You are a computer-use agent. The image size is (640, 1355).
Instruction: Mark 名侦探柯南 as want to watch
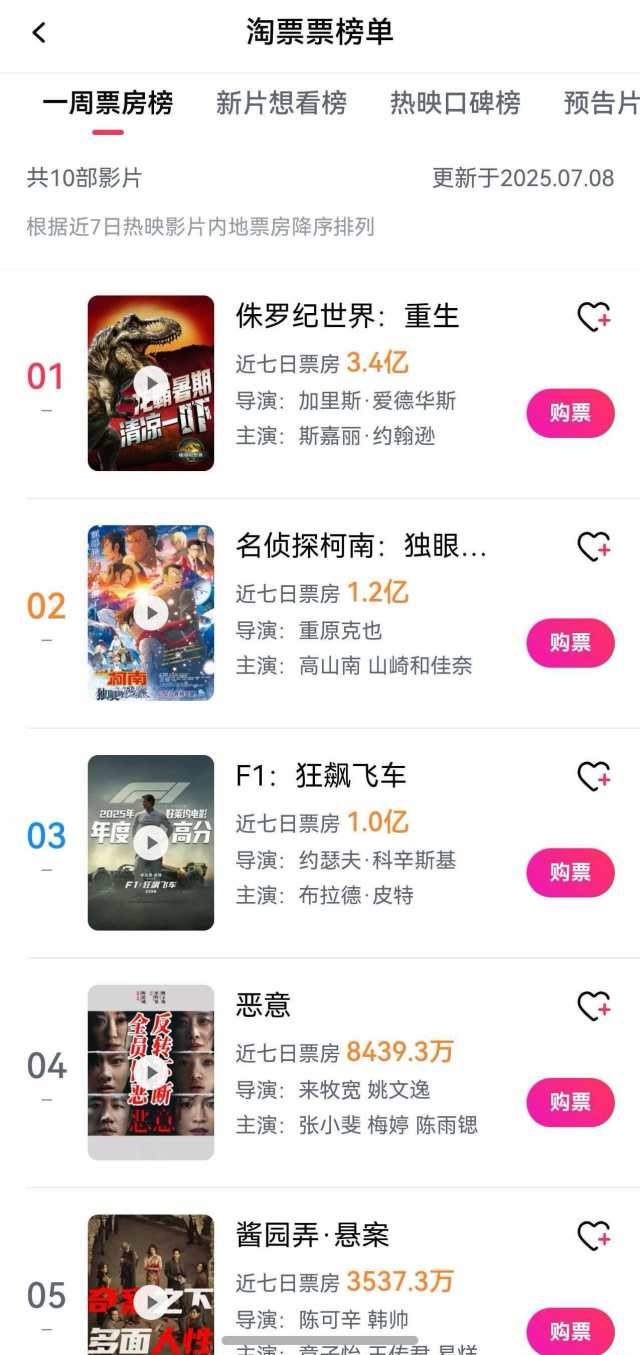point(594,547)
